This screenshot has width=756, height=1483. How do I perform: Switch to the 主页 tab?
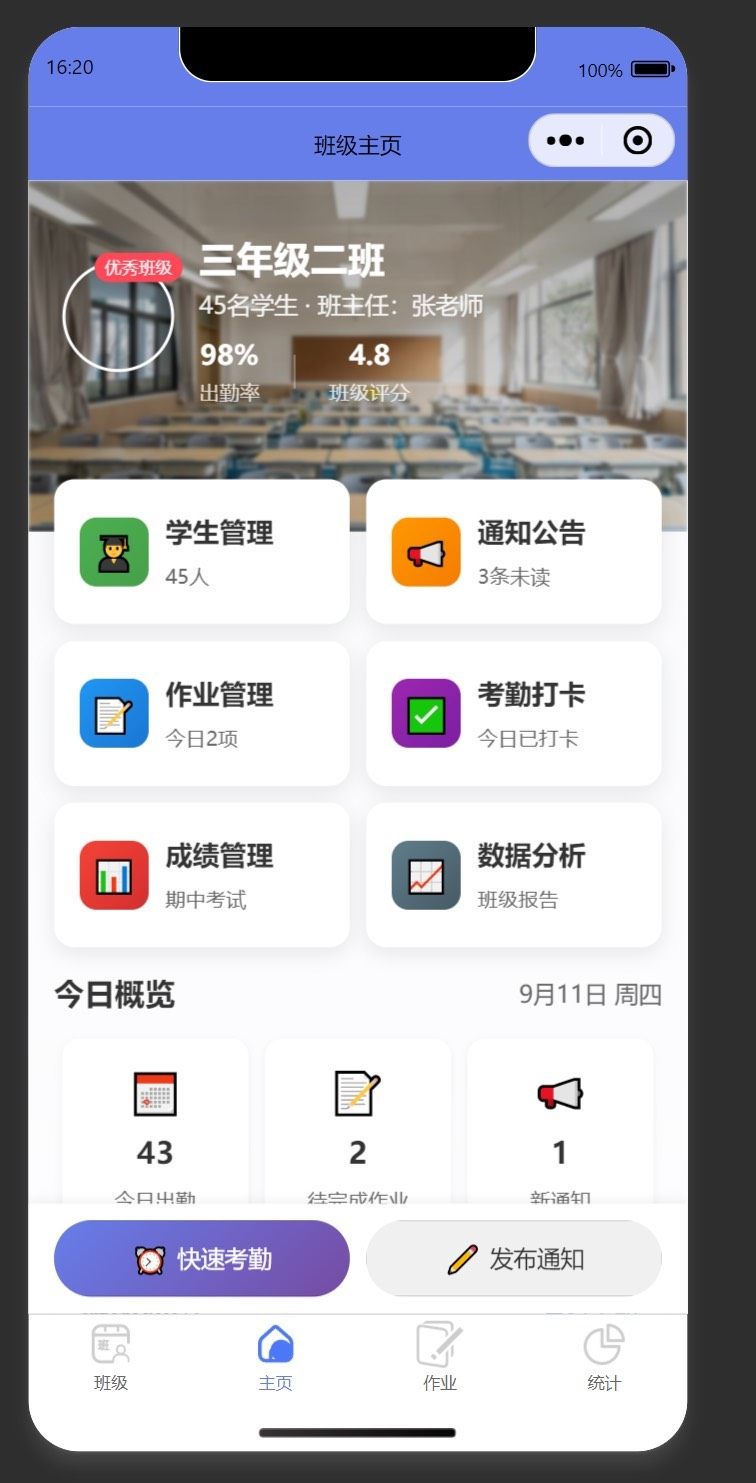click(275, 1357)
